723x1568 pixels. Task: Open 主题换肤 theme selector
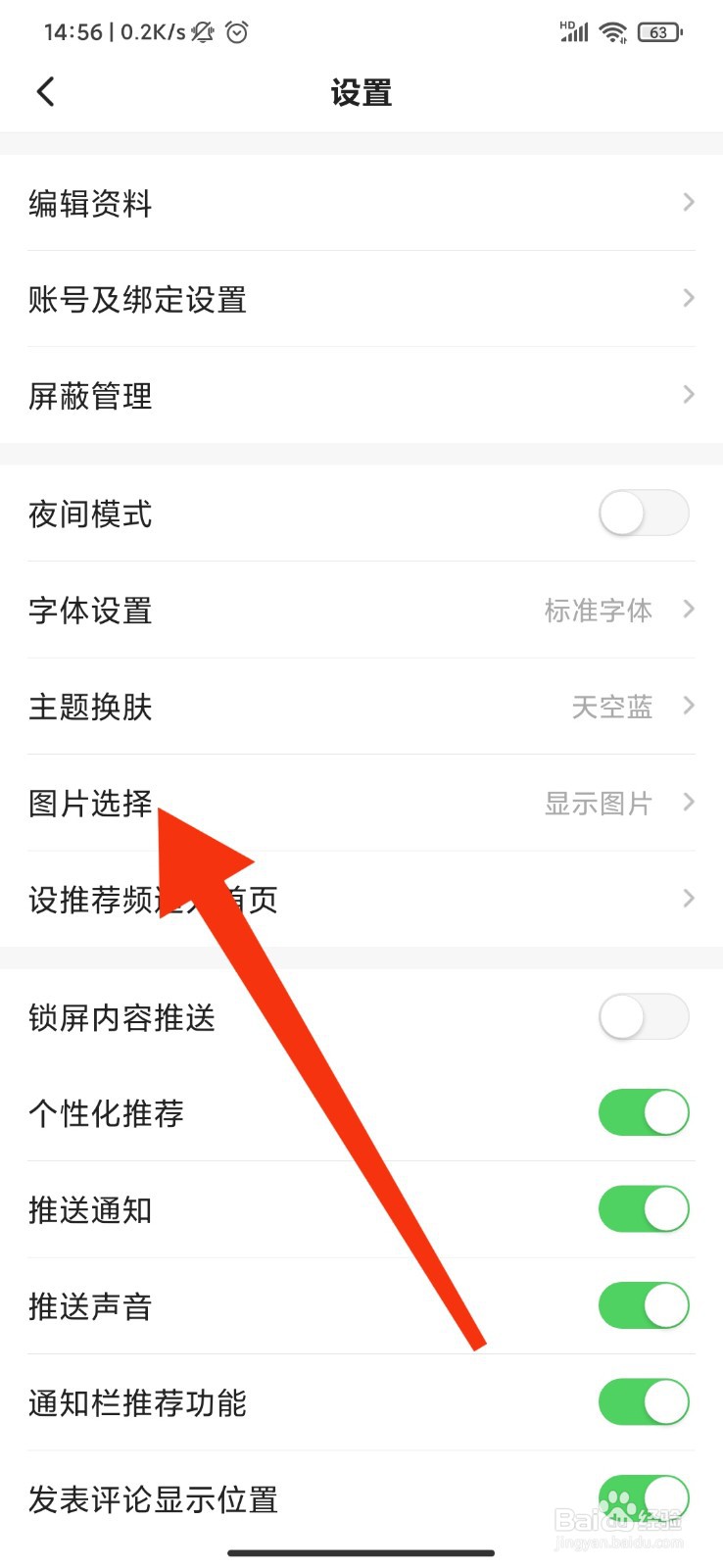coord(361,706)
